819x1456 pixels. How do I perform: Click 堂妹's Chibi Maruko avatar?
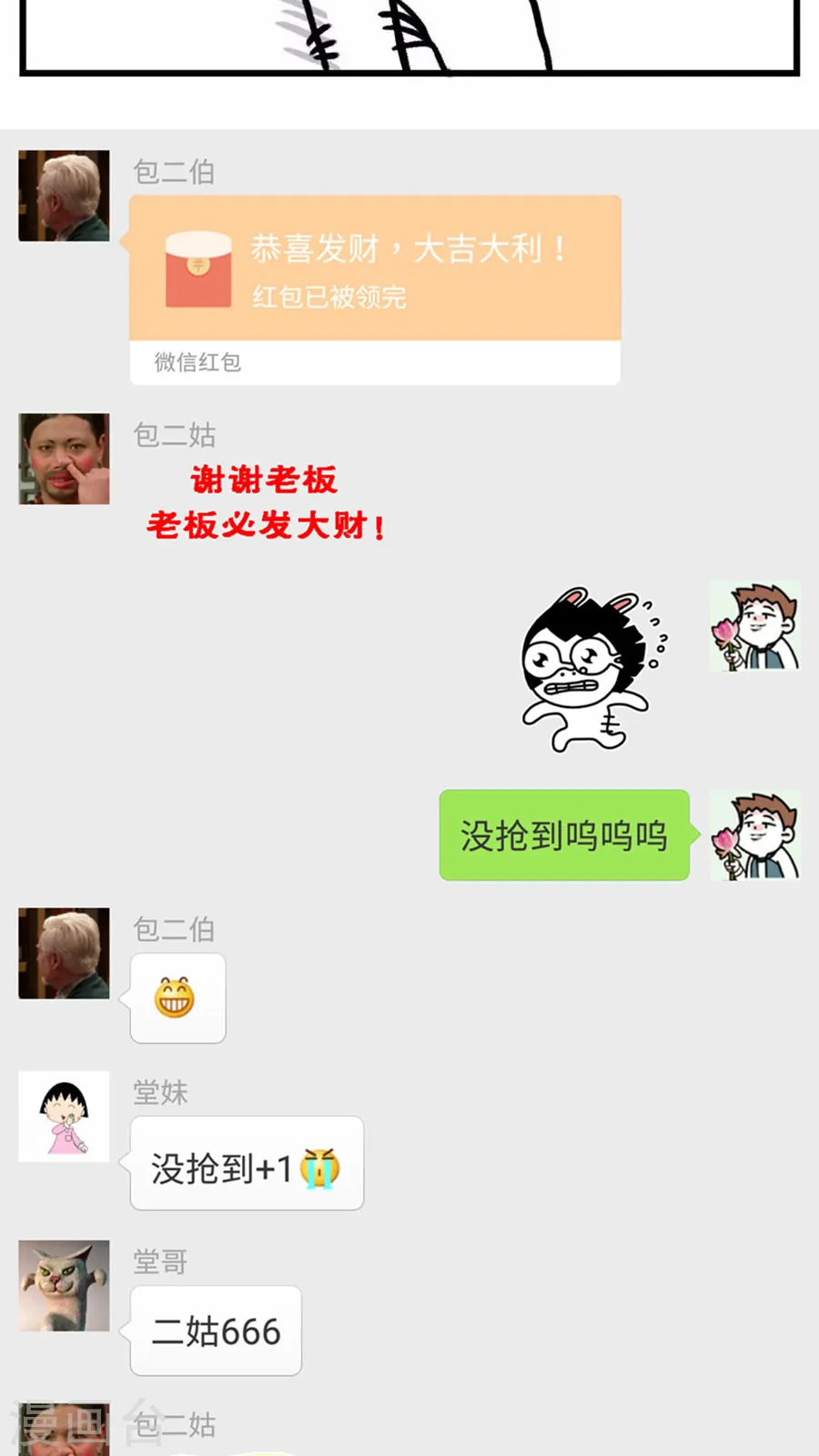tap(64, 1117)
